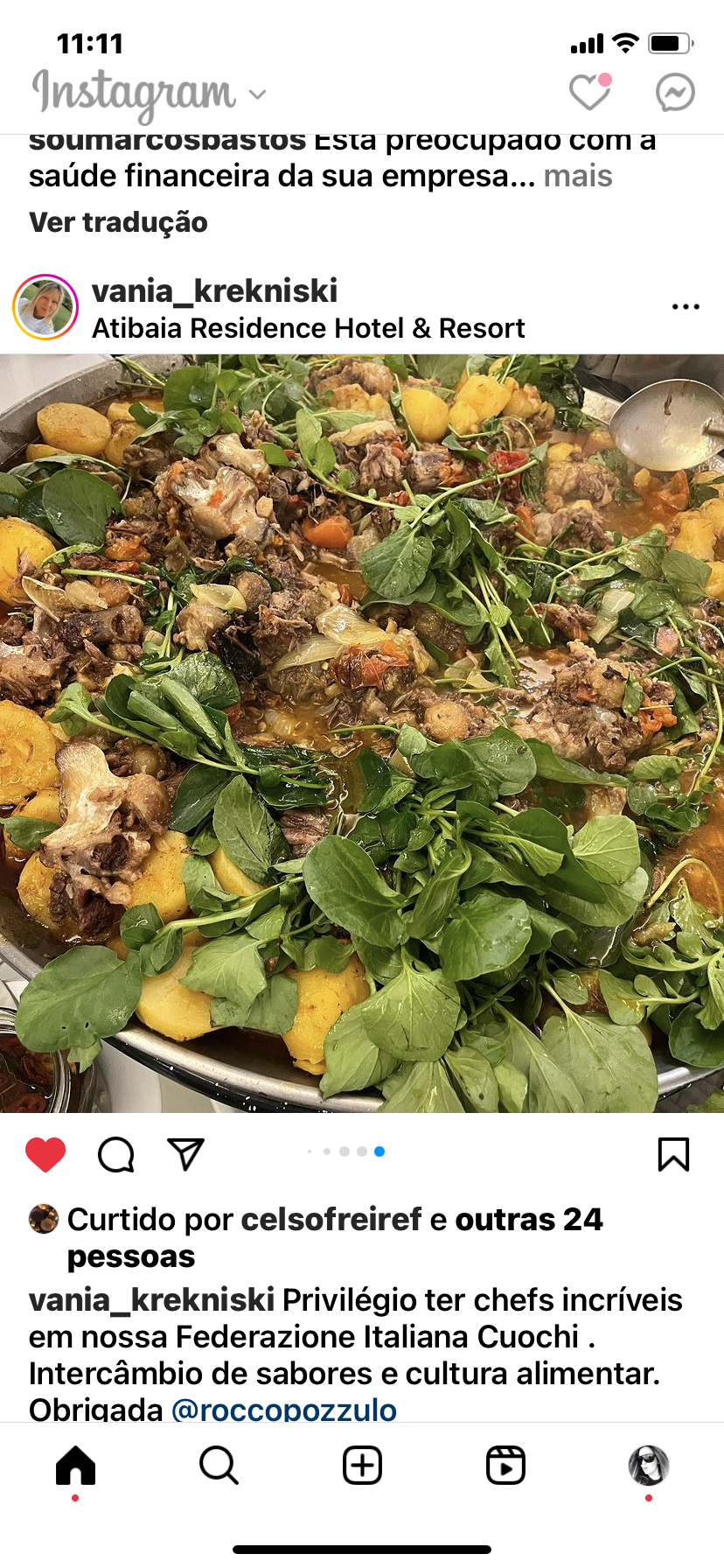Expand caption with 'mais' link
This screenshot has width=724, height=1568.
pyautogui.click(x=577, y=177)
